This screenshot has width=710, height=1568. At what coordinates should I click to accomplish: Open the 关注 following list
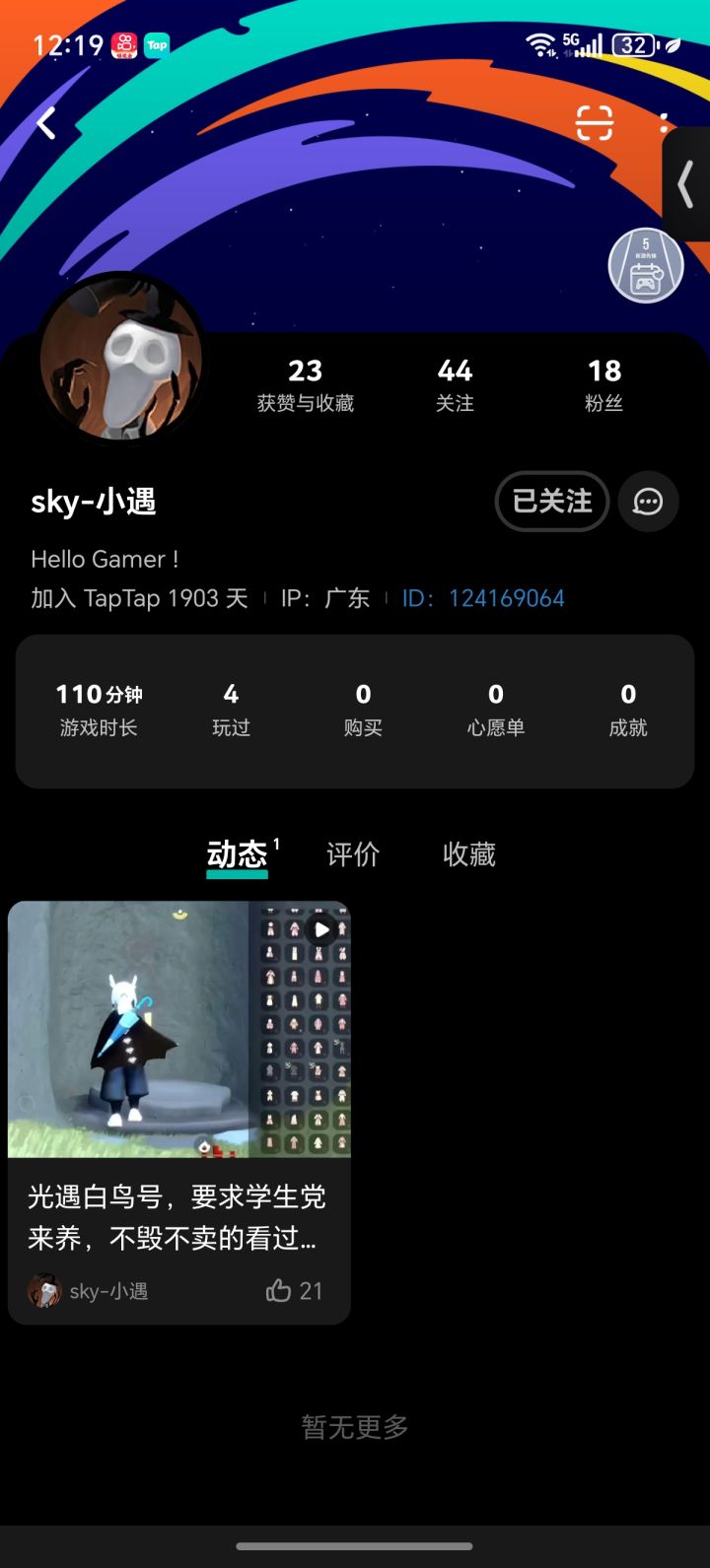tap(455, 384)
